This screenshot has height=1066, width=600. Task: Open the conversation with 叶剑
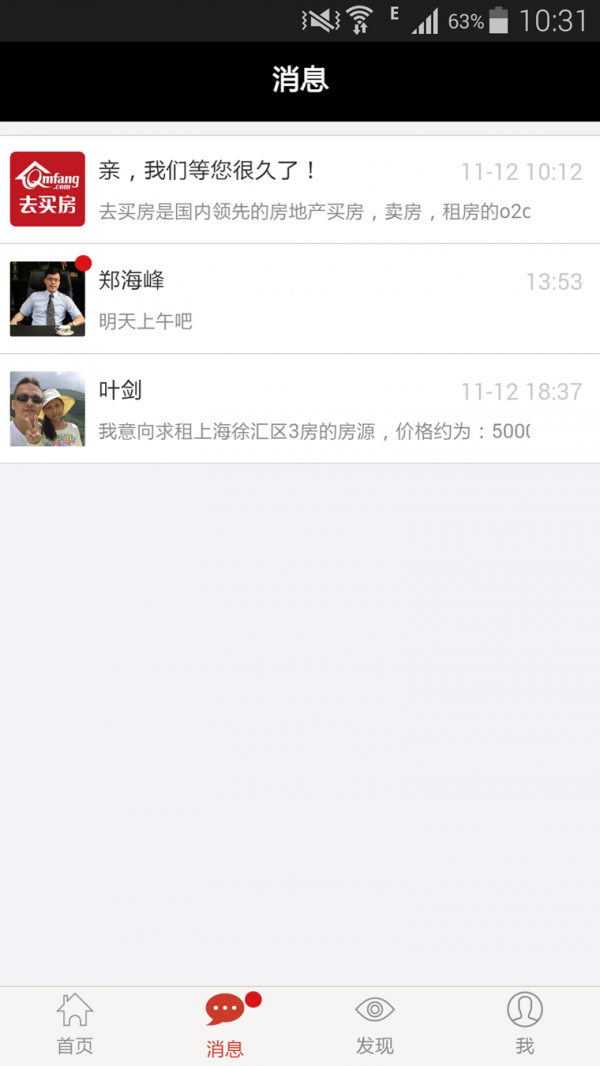click(300, 409)
